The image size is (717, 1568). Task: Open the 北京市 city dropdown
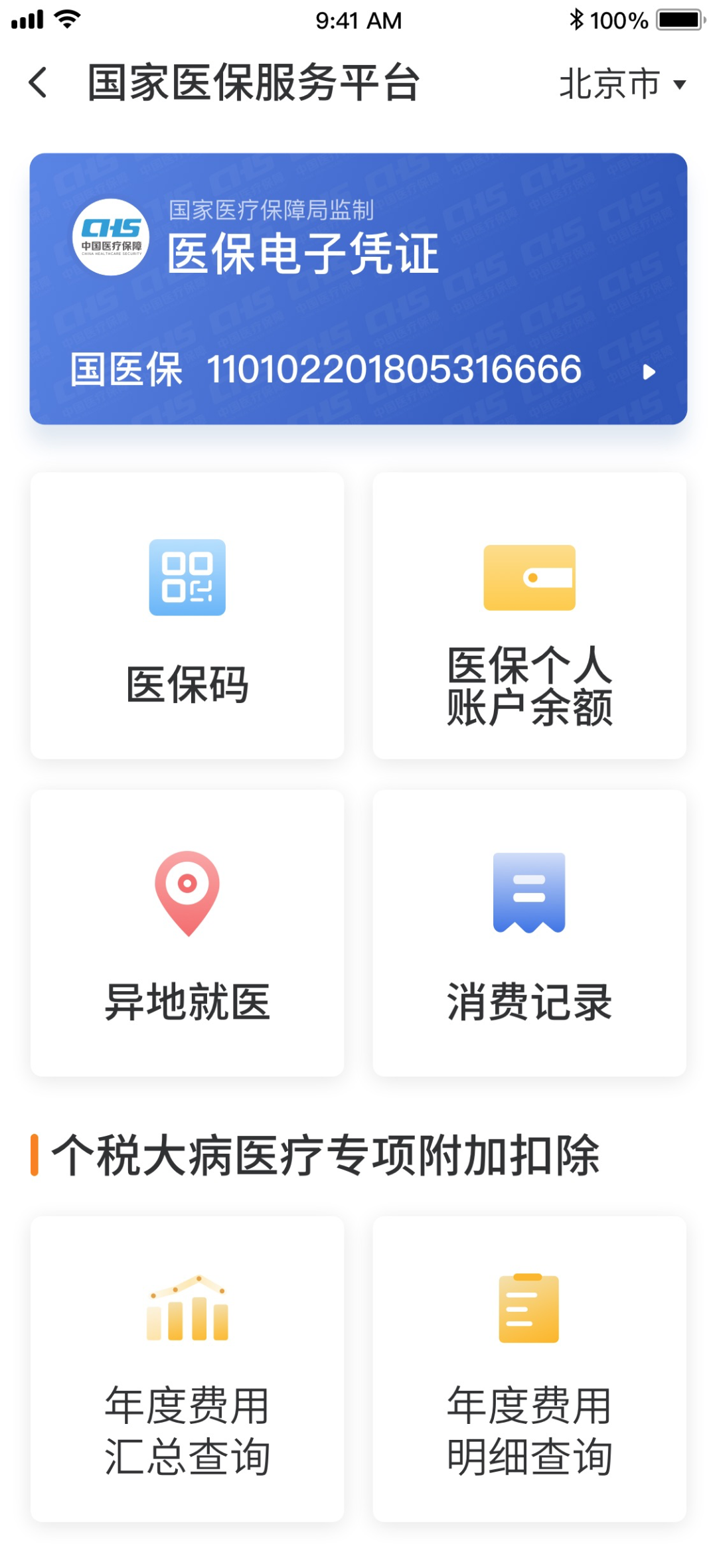tap(622, 84)
